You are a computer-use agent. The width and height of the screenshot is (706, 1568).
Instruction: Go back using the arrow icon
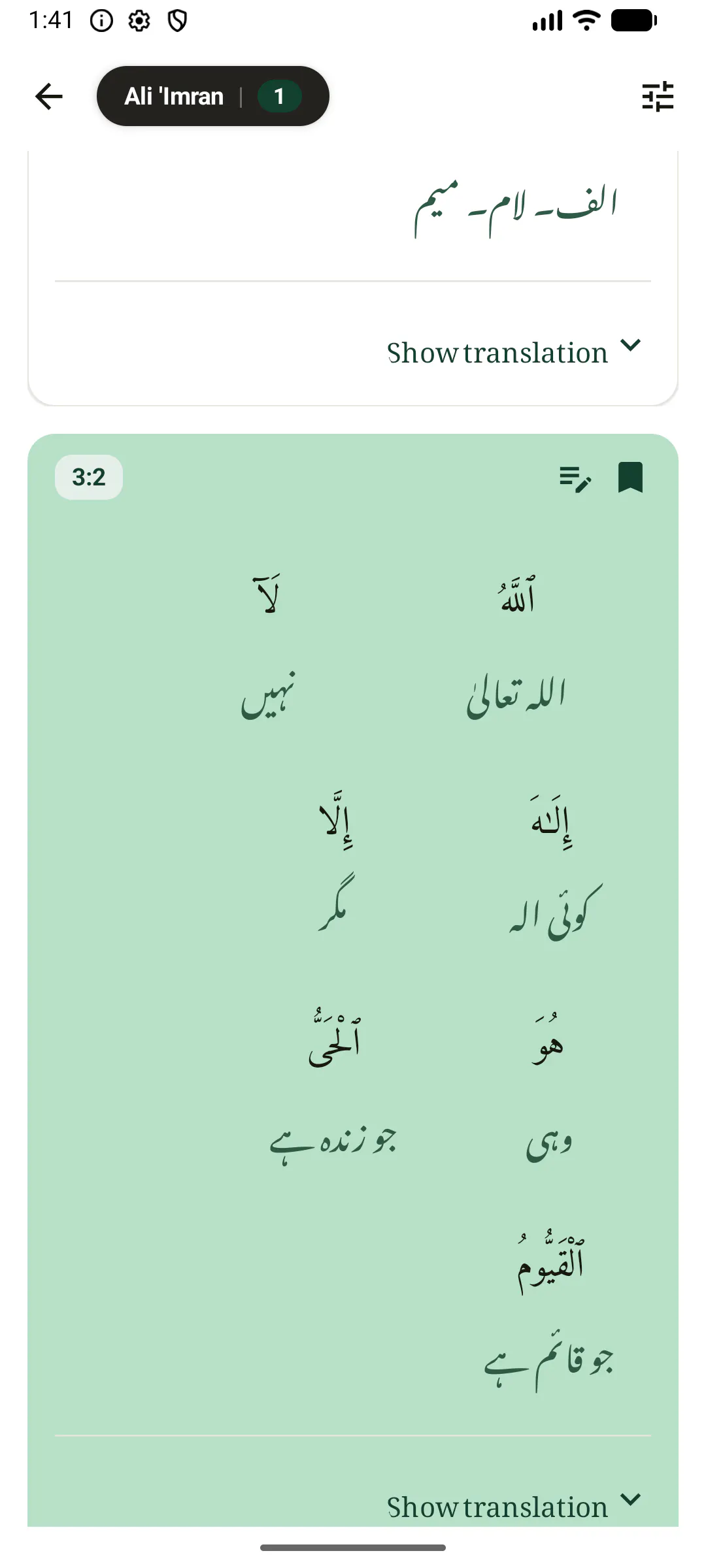point(49,96)
